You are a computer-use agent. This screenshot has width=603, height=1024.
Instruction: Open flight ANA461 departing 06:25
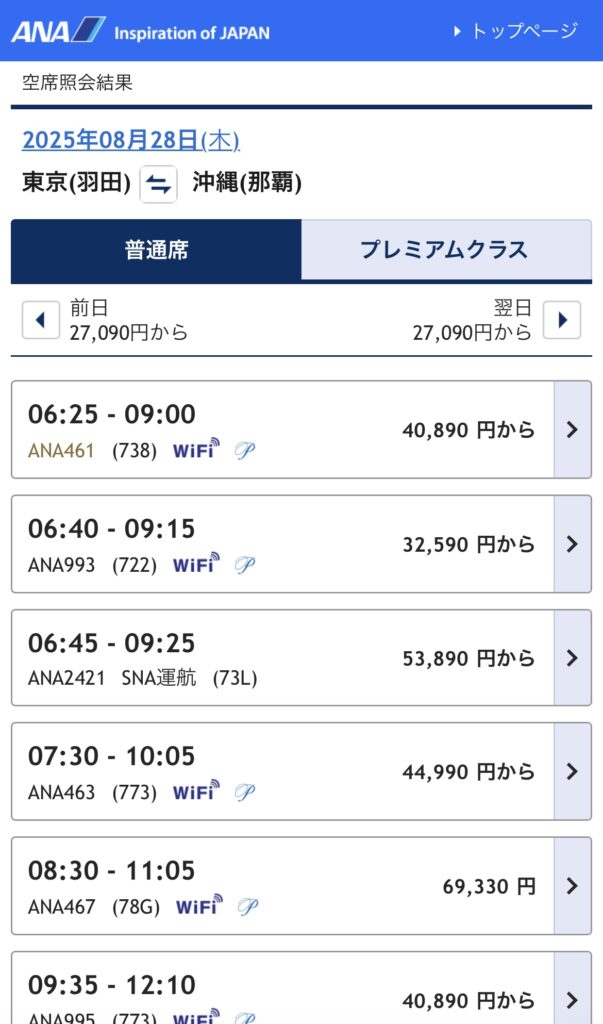[301, 430]
